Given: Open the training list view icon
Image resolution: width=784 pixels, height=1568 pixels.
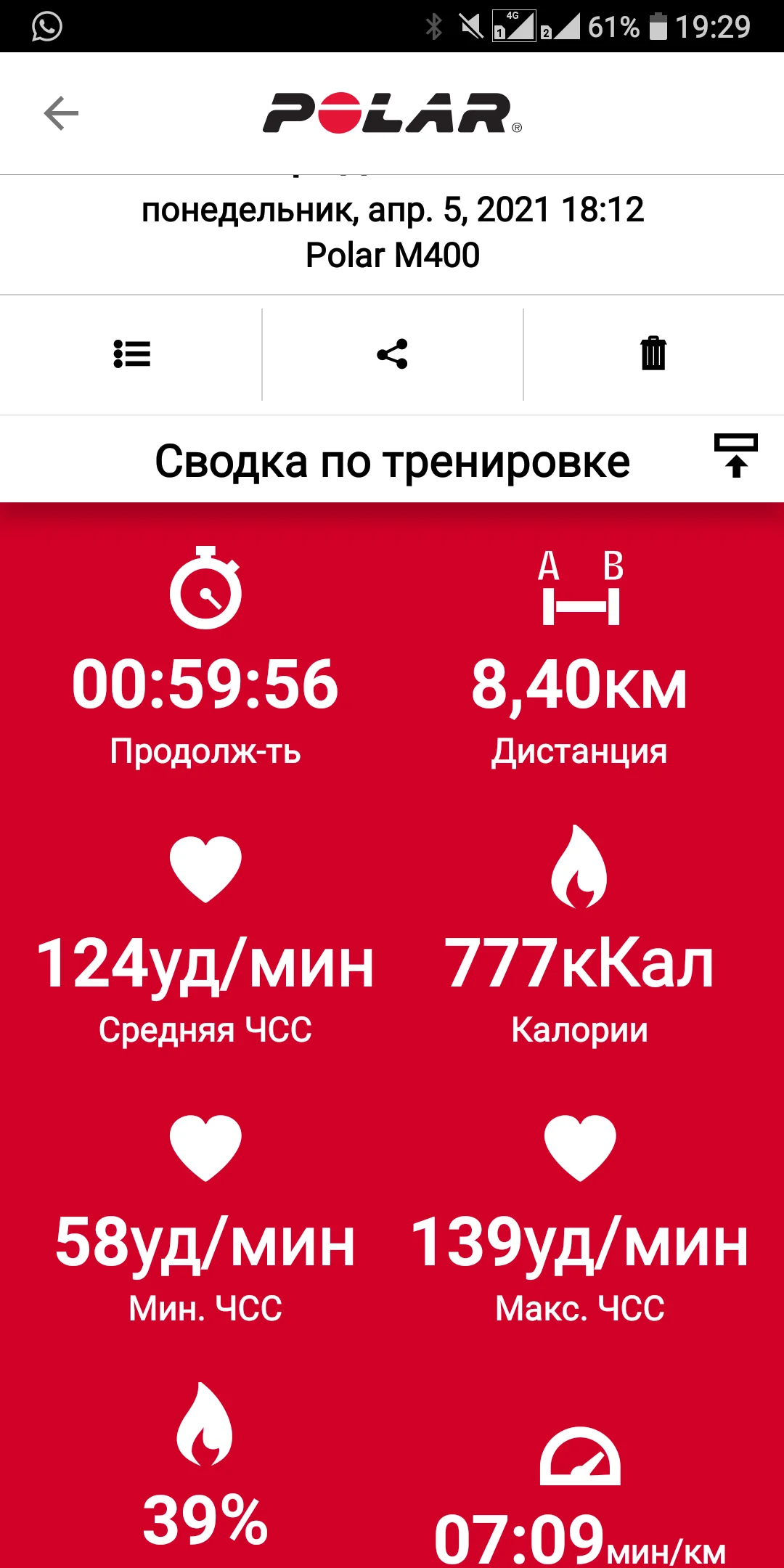Looking at the screenshot, I should coord(131,354).
